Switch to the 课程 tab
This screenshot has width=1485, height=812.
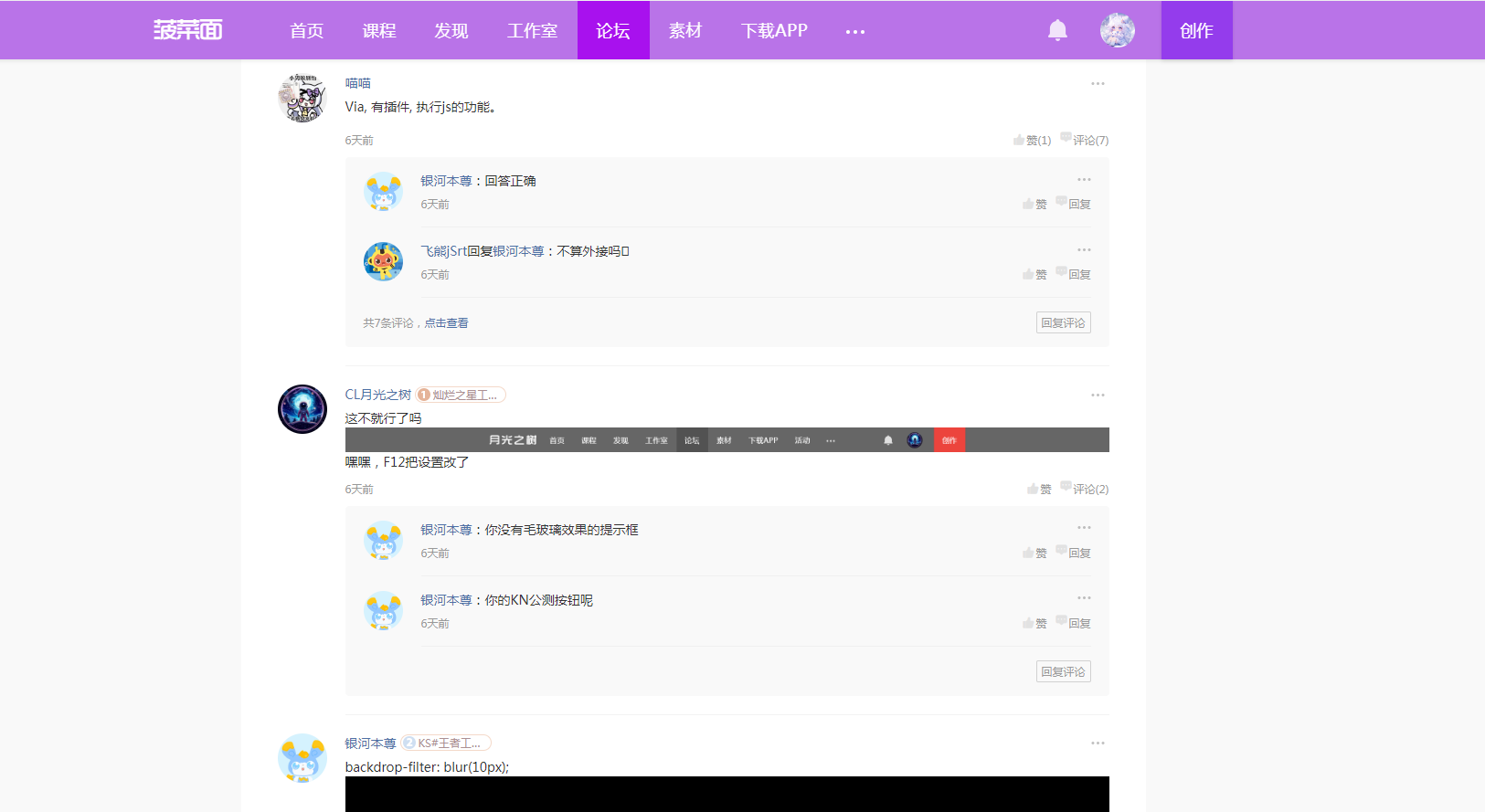379,30
